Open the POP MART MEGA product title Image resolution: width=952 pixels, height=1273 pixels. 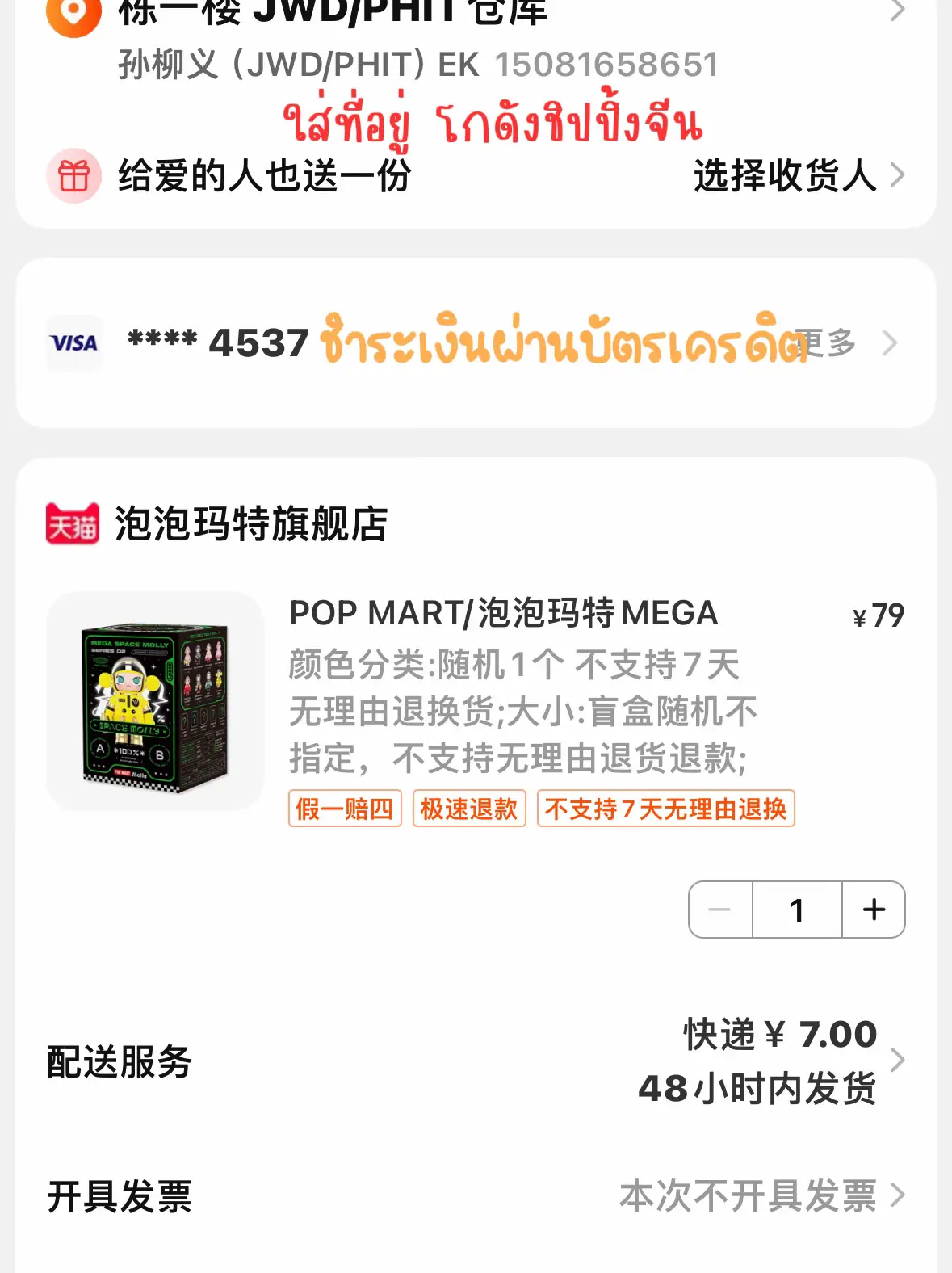[505, 615]
